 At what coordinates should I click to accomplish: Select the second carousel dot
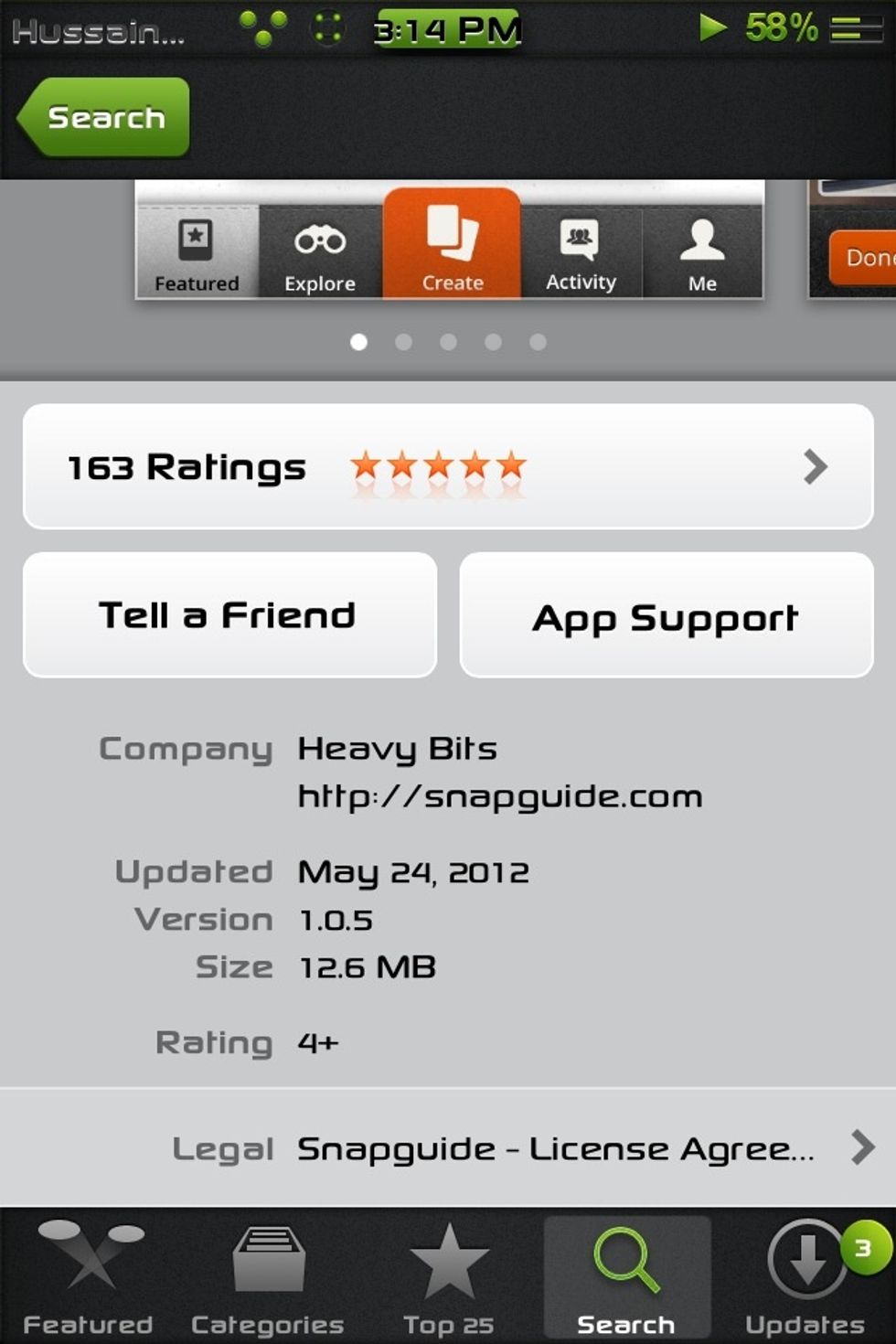coord(404,341)
